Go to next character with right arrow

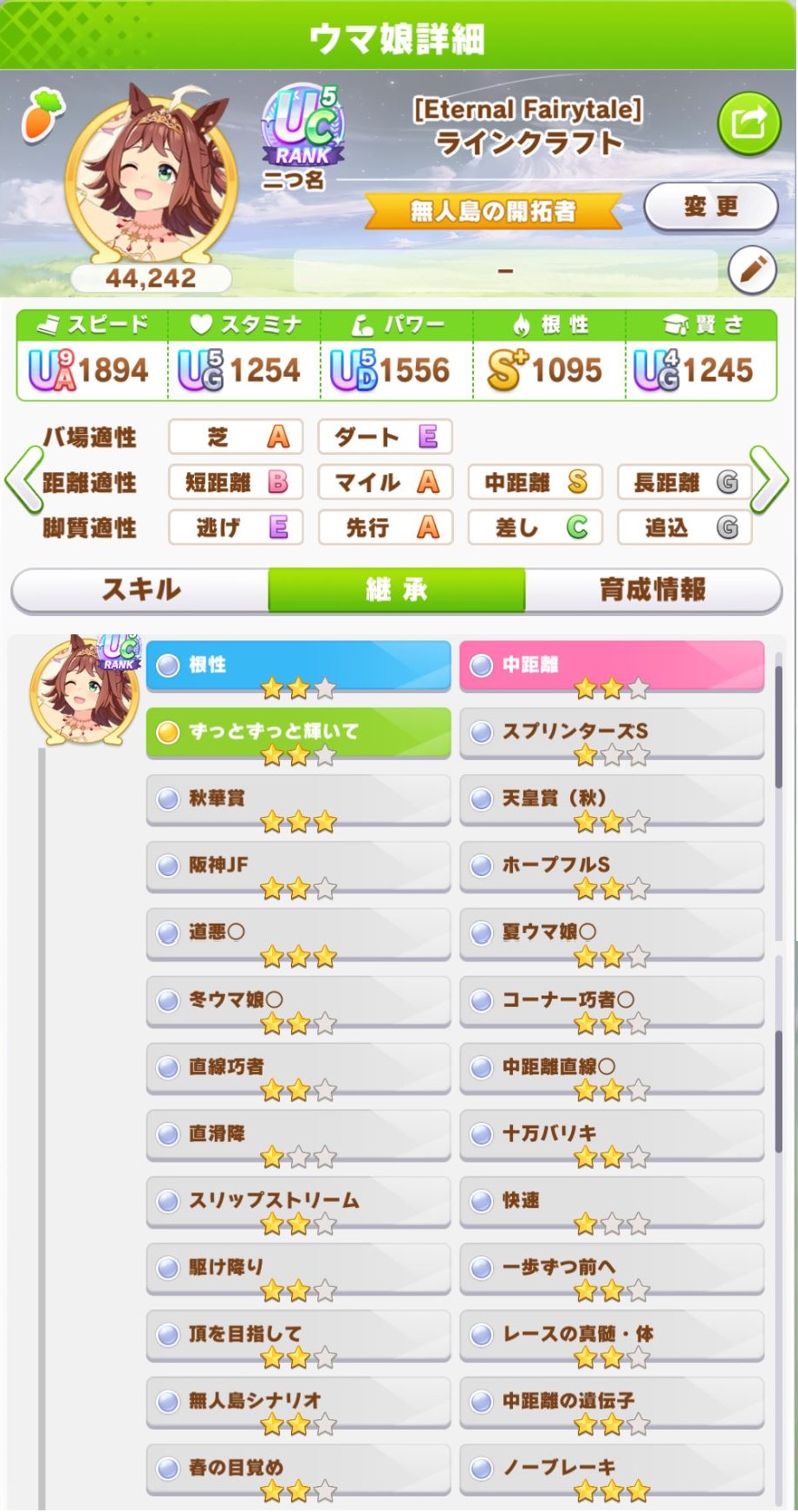coord(769,480)
